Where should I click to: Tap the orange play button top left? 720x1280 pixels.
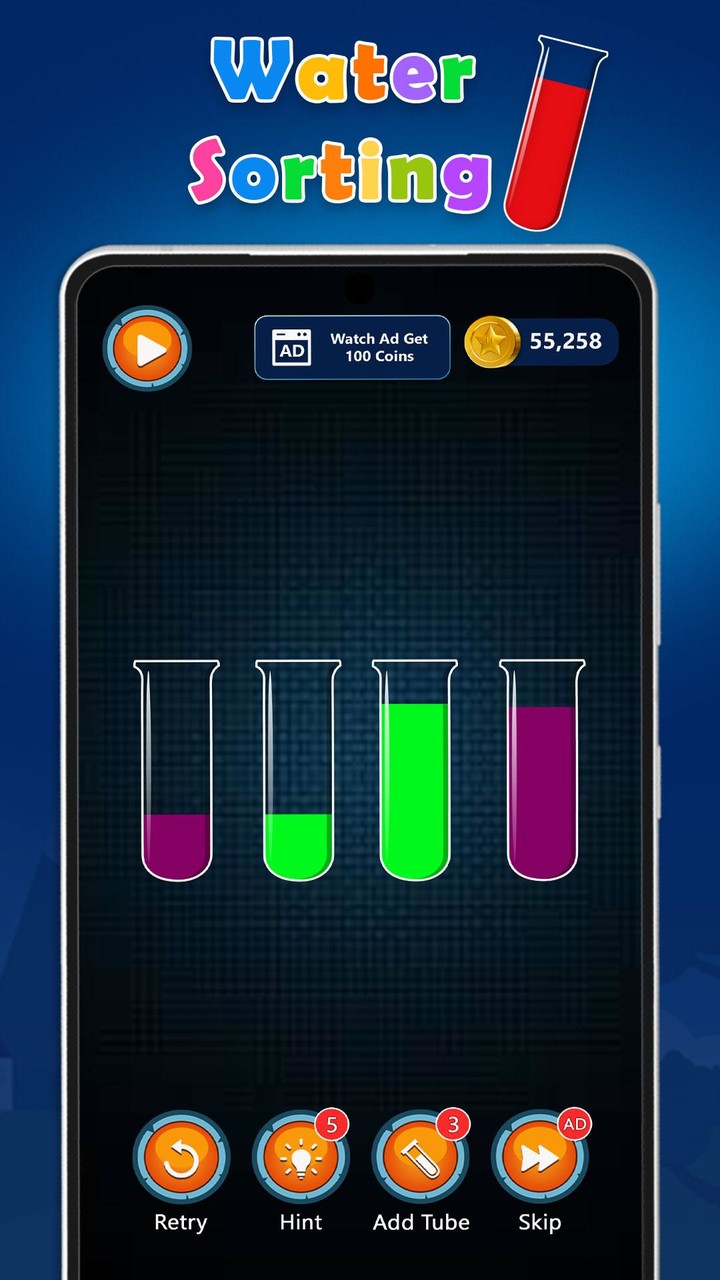click(146, 348)
